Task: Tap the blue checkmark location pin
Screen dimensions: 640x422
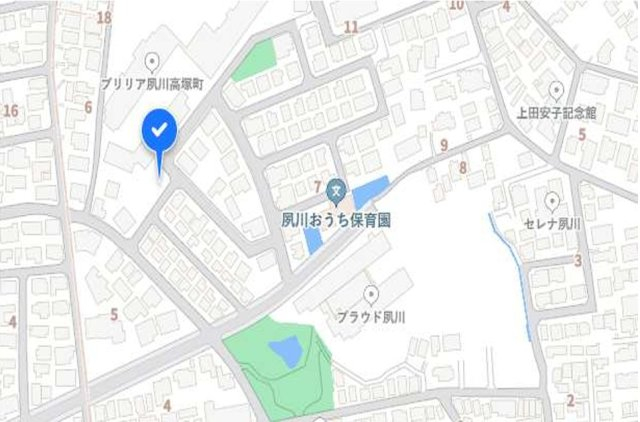Action: (161, 132)
